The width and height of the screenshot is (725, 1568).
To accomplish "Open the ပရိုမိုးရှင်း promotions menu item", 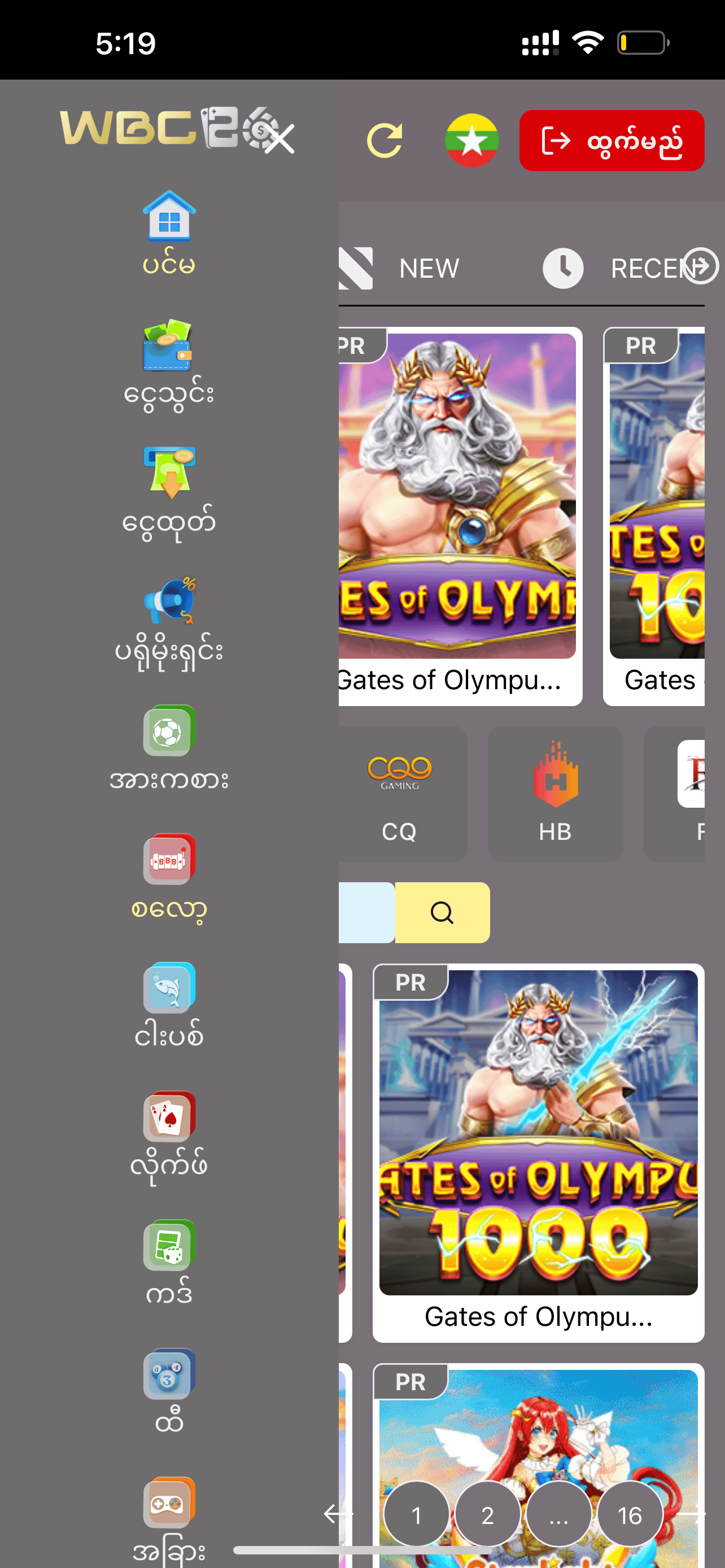I will (x=169, y=621).
